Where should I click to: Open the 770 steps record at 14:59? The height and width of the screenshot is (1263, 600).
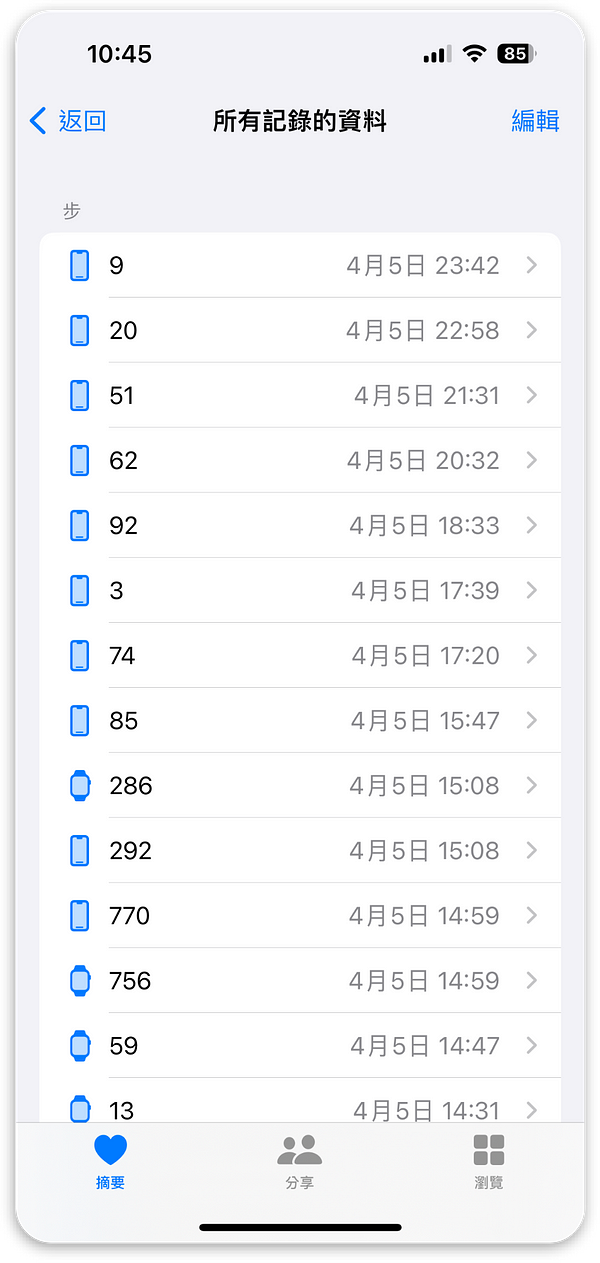click(x=300, y=915)
